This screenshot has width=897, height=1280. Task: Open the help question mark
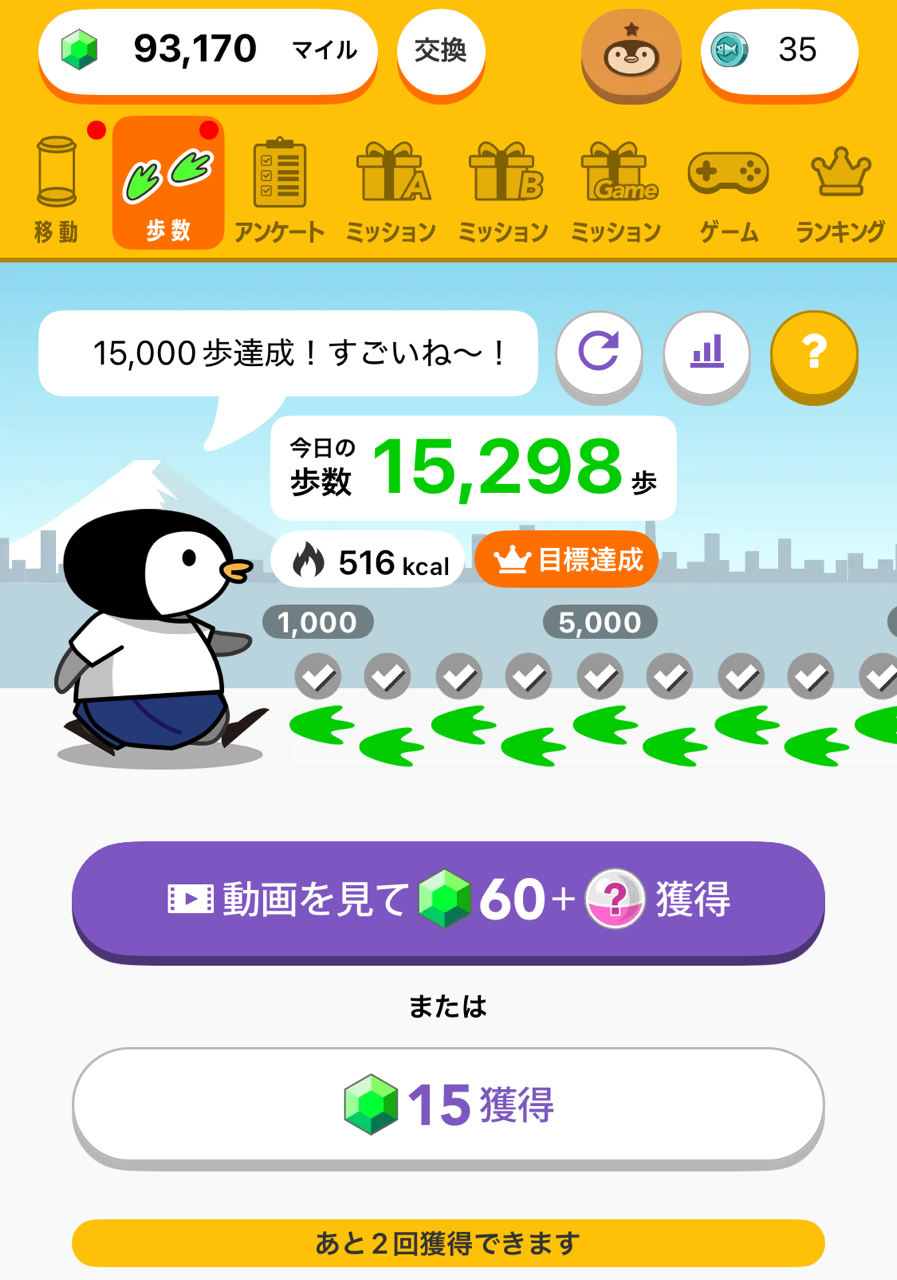click(x=814, y=353)
